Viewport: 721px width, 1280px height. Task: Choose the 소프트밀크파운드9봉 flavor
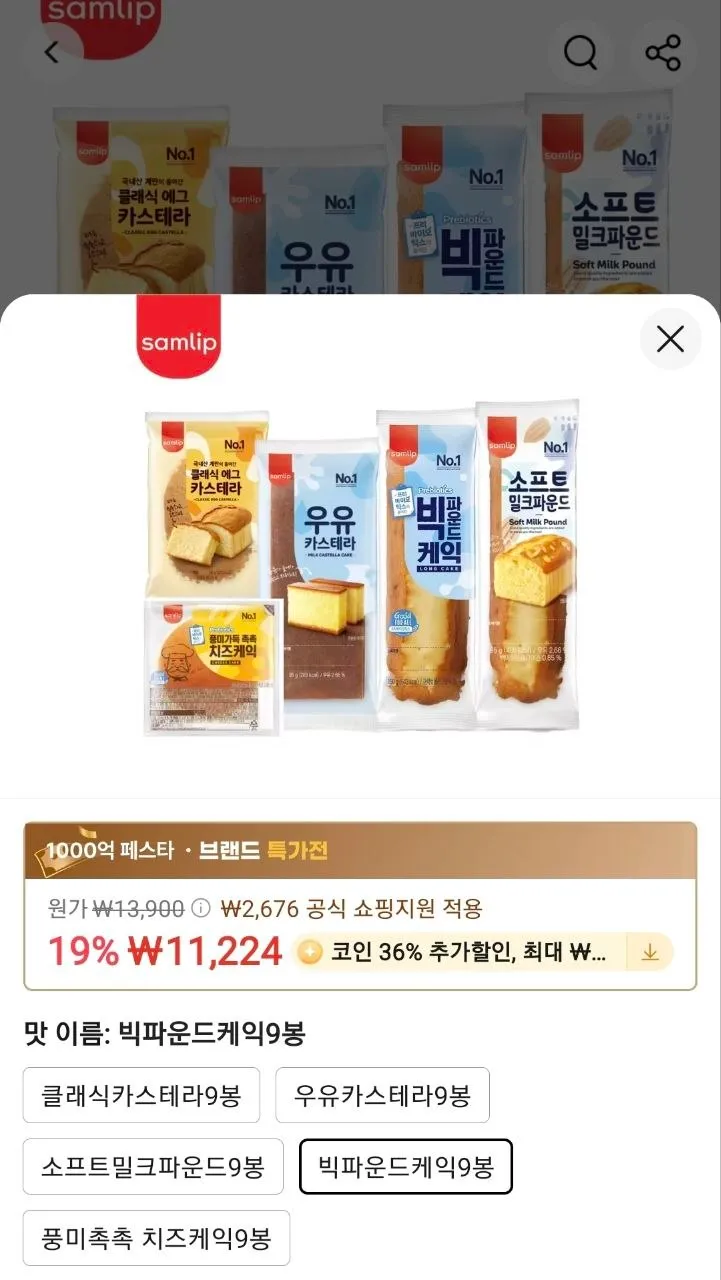(x=153, y=1166)
